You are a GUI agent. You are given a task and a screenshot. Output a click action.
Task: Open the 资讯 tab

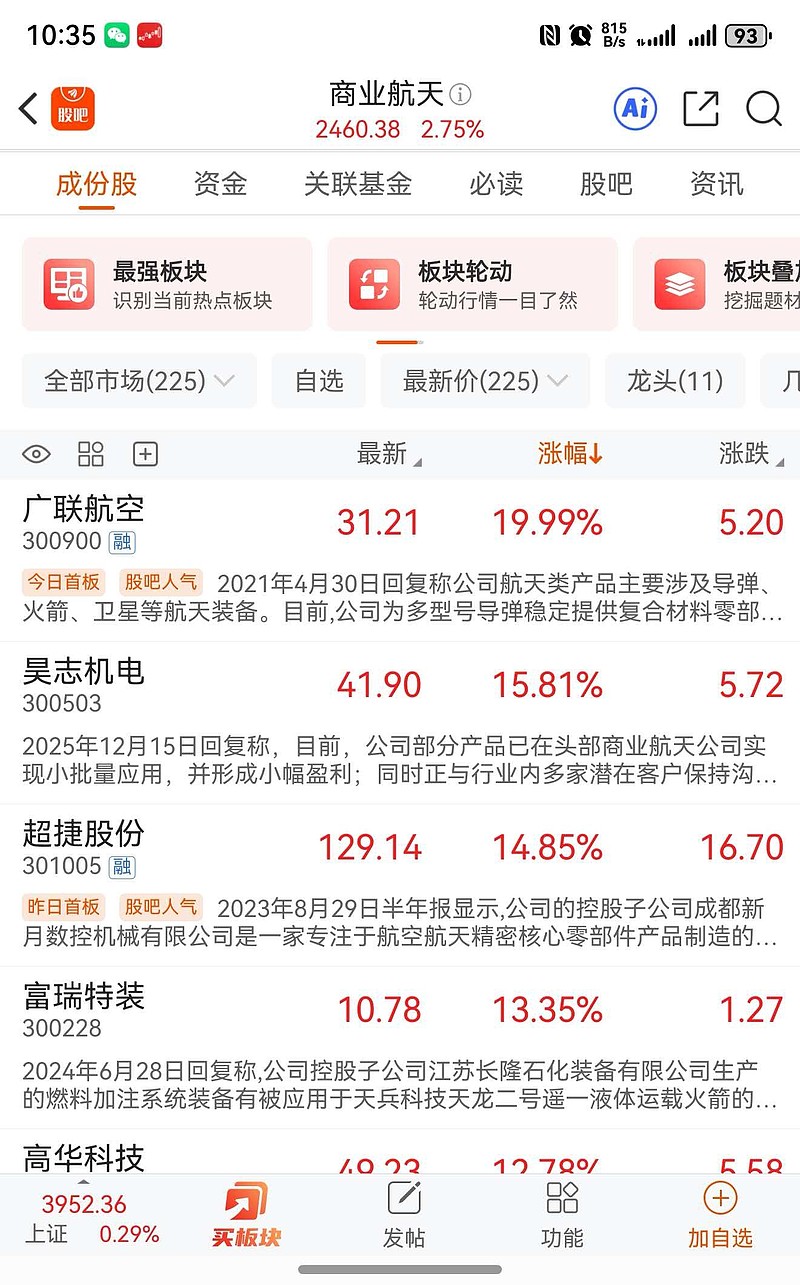pos(716,186)
